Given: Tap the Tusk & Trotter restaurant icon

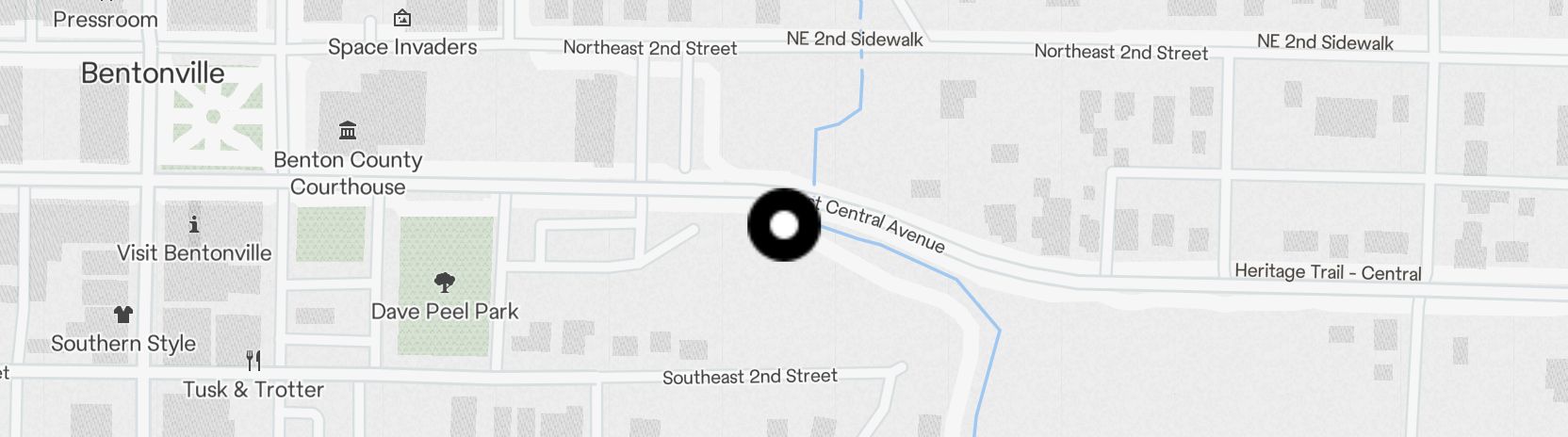Looking at the screenshot, I should (253, 360).
